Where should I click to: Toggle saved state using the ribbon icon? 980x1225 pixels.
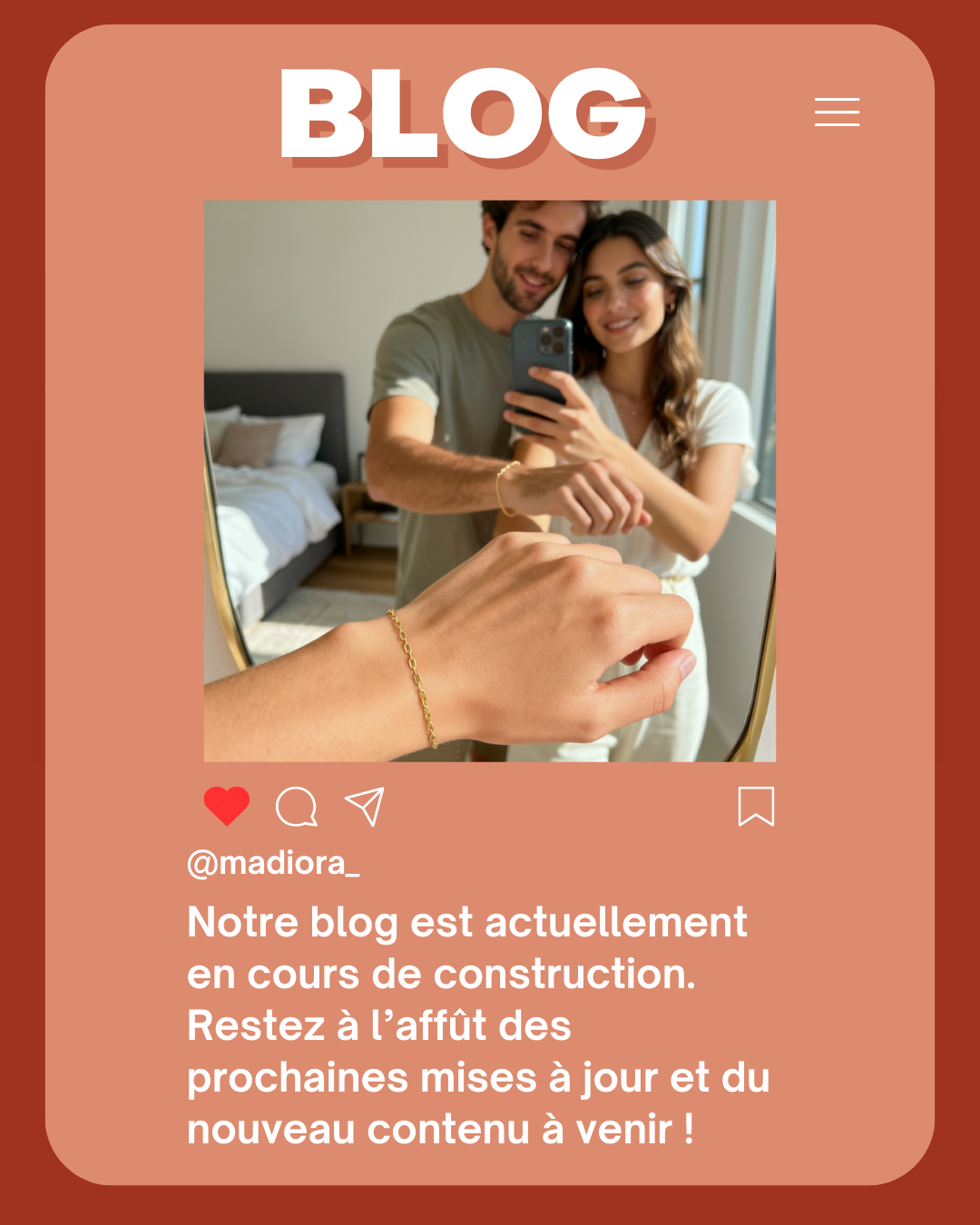coord(756,806)
